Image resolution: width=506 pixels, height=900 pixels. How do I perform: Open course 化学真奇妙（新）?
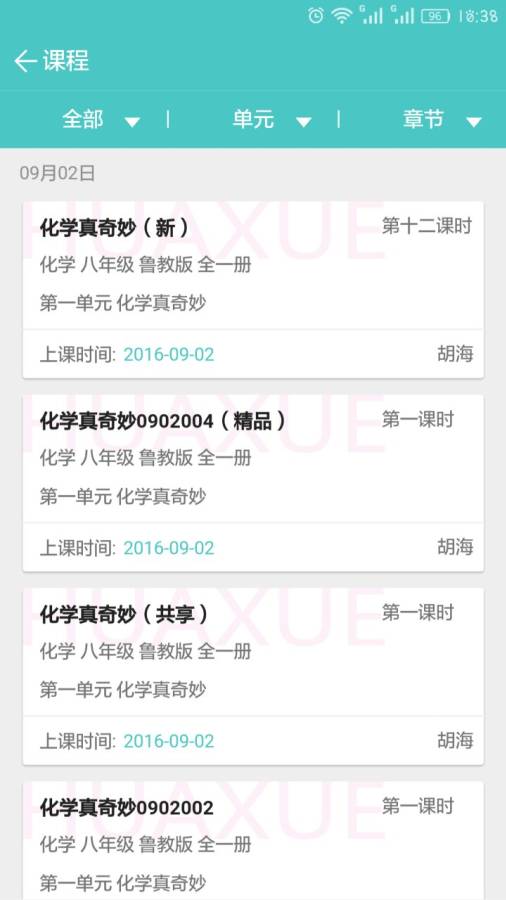[253, 290]
